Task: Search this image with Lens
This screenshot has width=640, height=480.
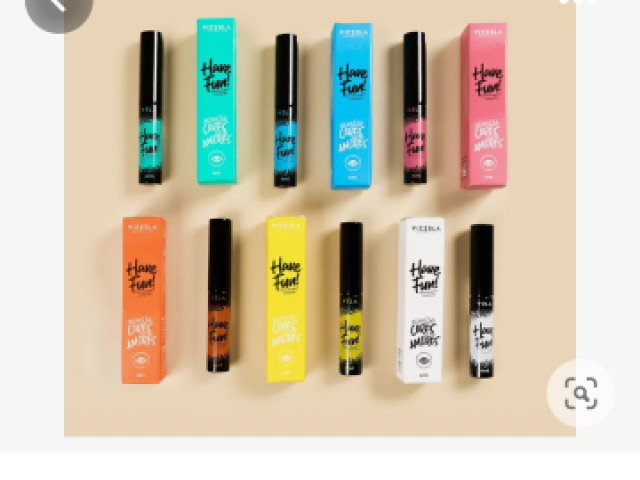Action: [x=581, y=393]
